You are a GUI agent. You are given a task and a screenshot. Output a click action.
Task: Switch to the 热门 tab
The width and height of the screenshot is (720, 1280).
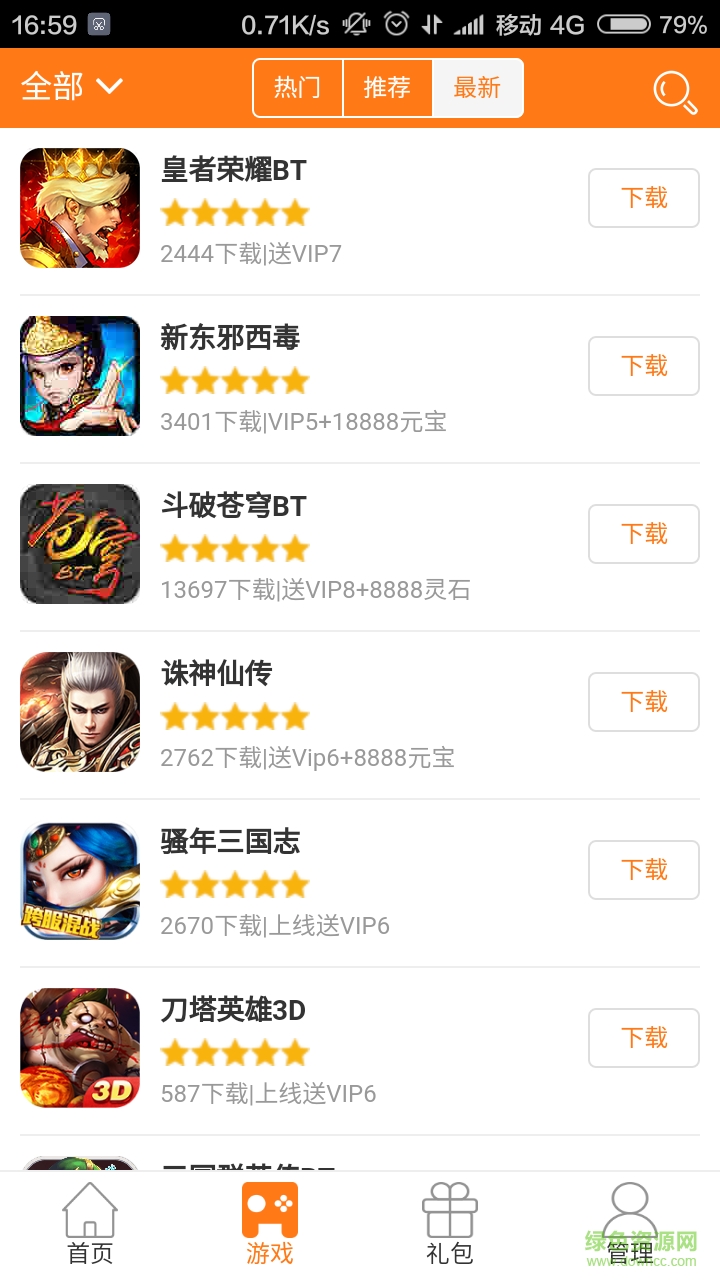(x=296, y=87)
